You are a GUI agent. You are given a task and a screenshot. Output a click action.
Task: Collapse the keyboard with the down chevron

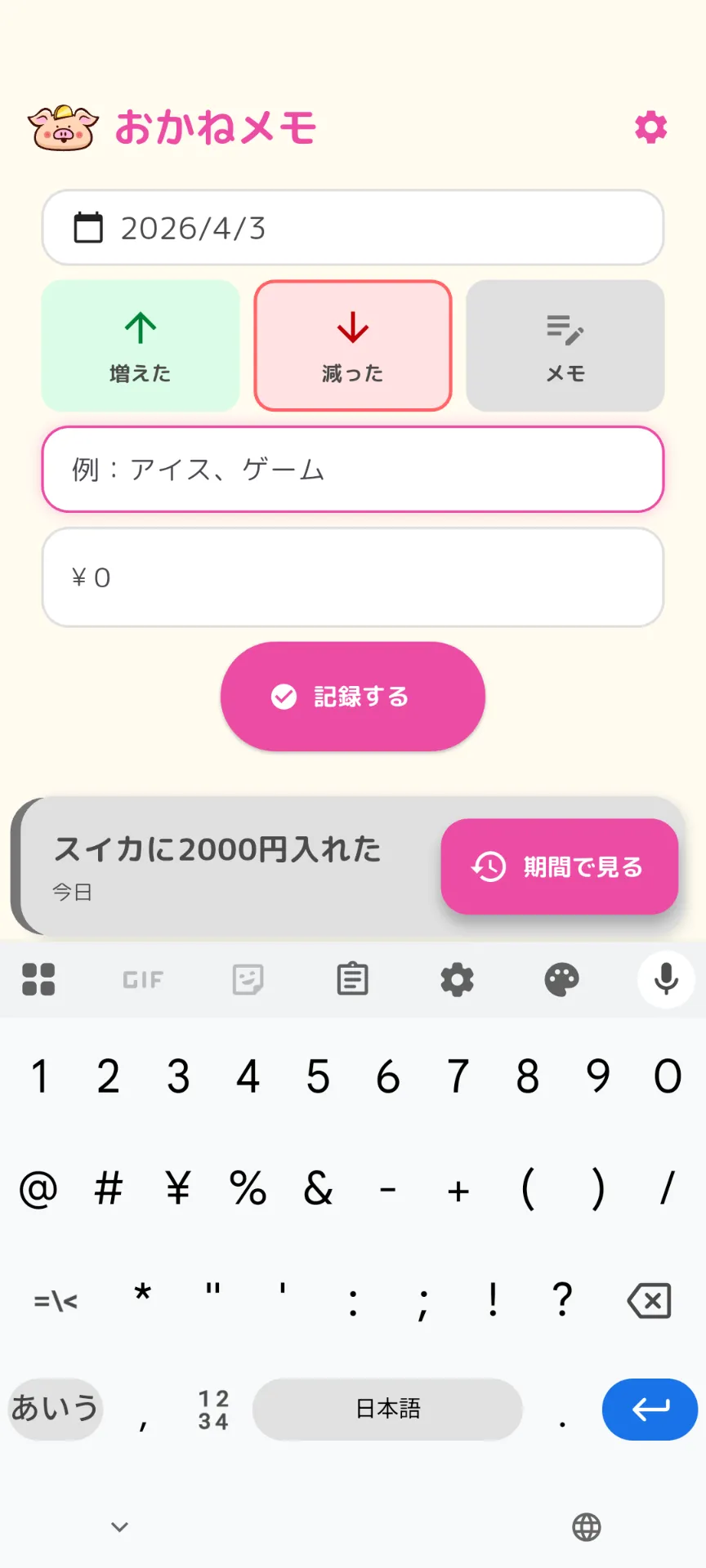(118, 1526)
